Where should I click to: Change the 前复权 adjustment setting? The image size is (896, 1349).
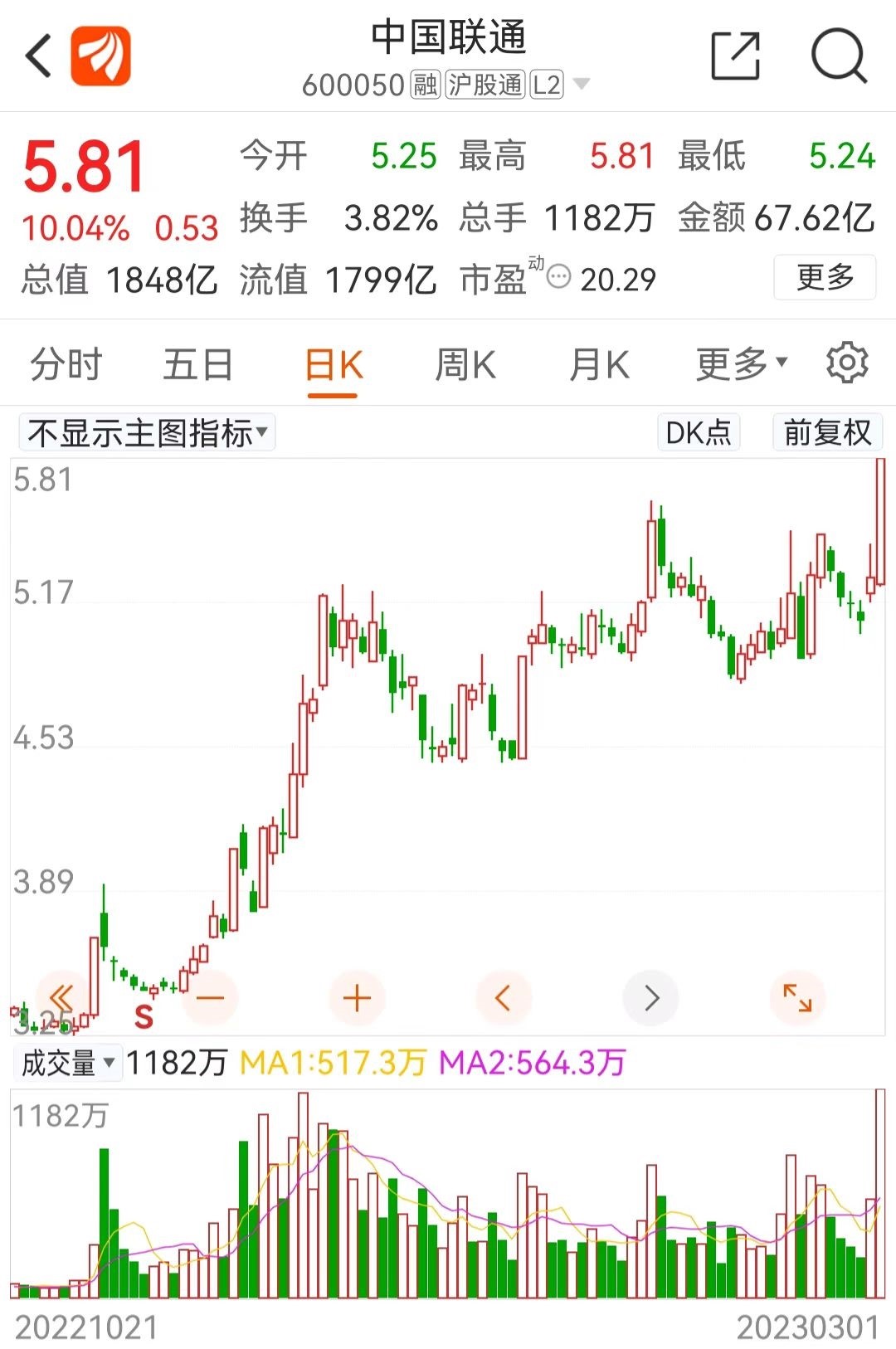tap(827, 433)
